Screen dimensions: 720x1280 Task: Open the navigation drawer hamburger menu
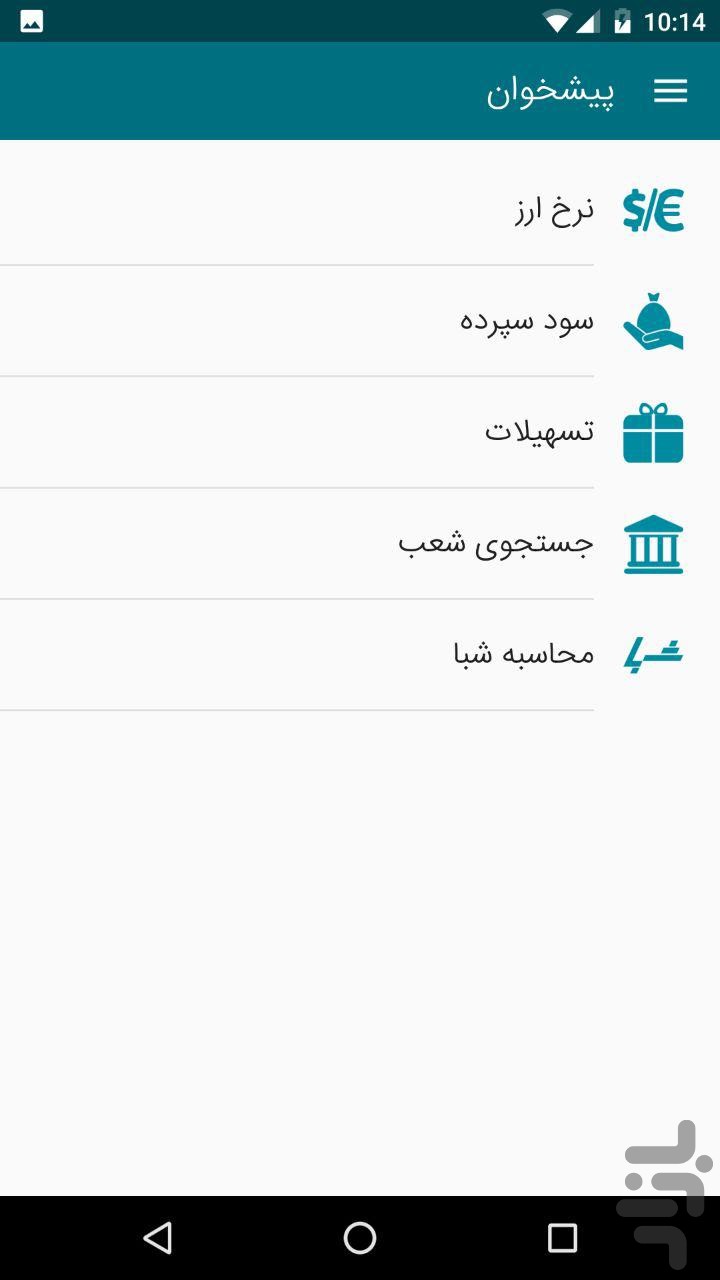coord(670,91)
